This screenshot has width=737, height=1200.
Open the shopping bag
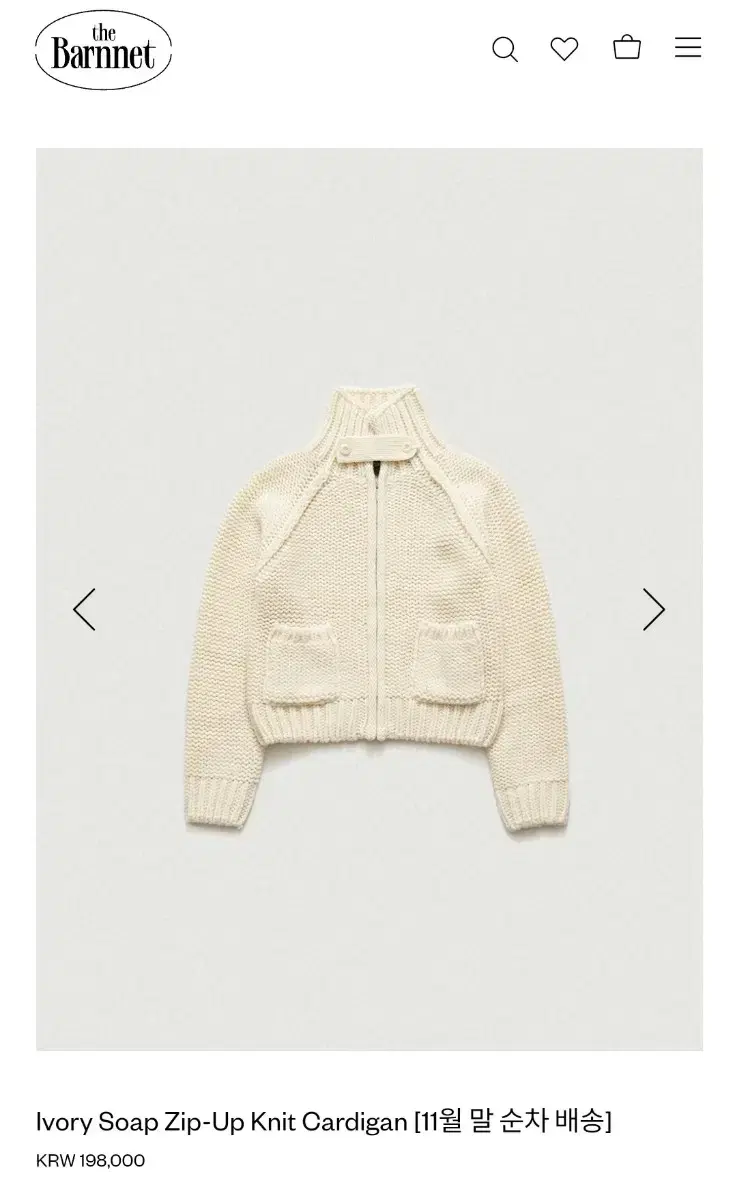click(x=627, y=47)
